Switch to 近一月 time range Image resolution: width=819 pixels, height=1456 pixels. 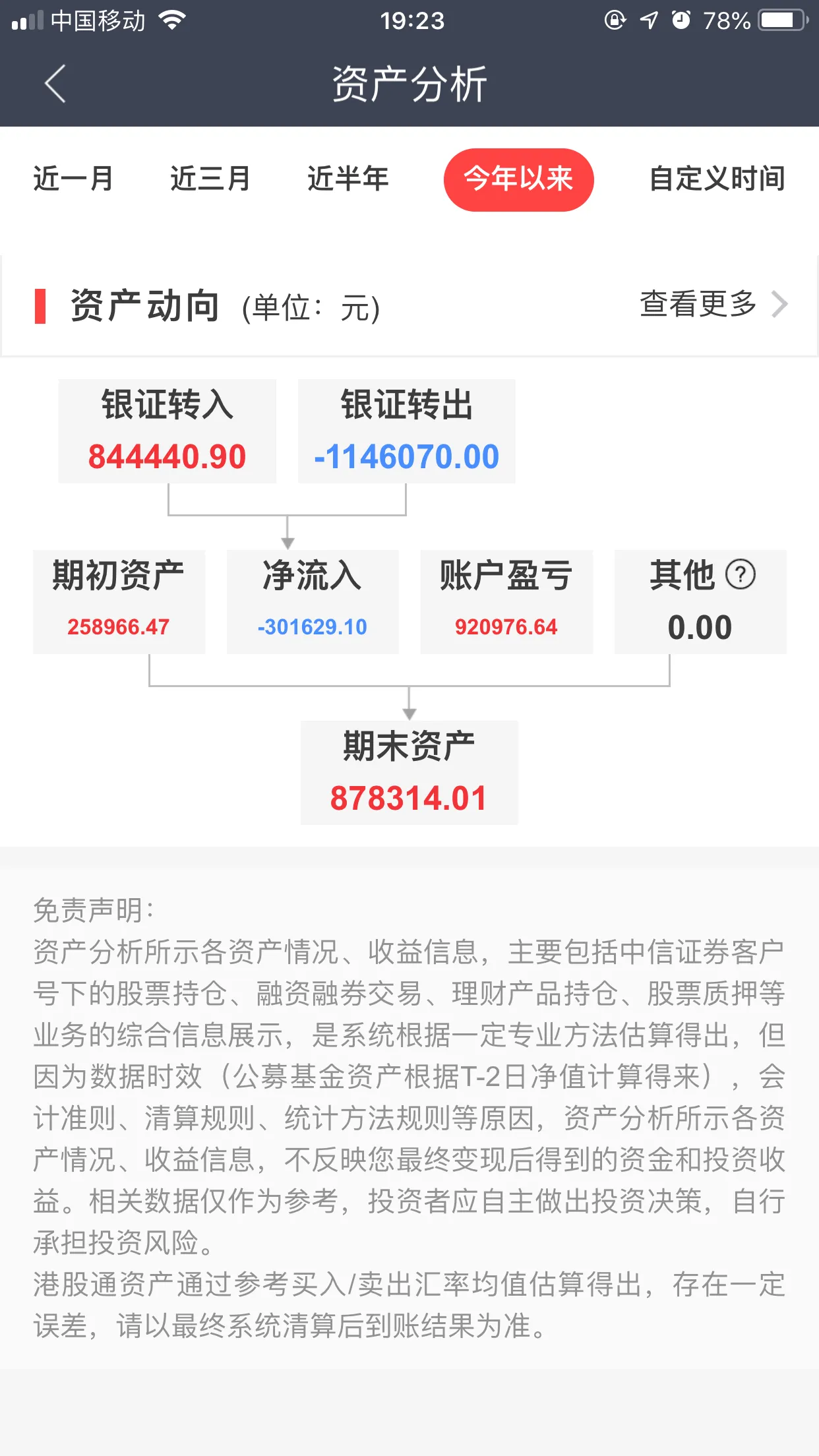pos(73,179)
